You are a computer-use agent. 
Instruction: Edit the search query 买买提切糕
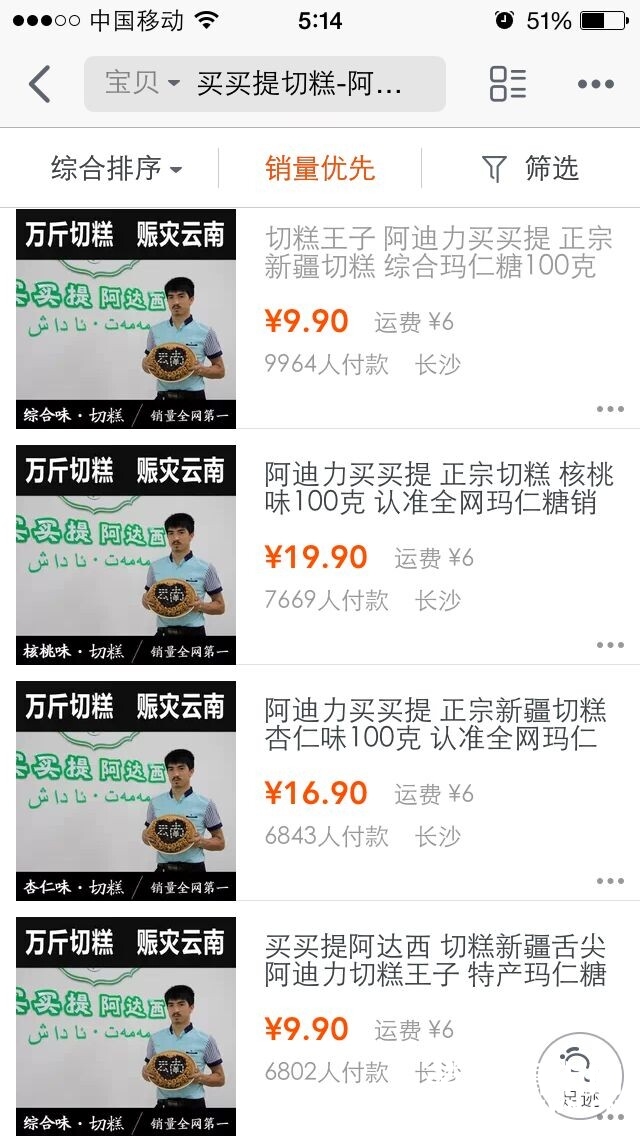[x=299, y=84]
